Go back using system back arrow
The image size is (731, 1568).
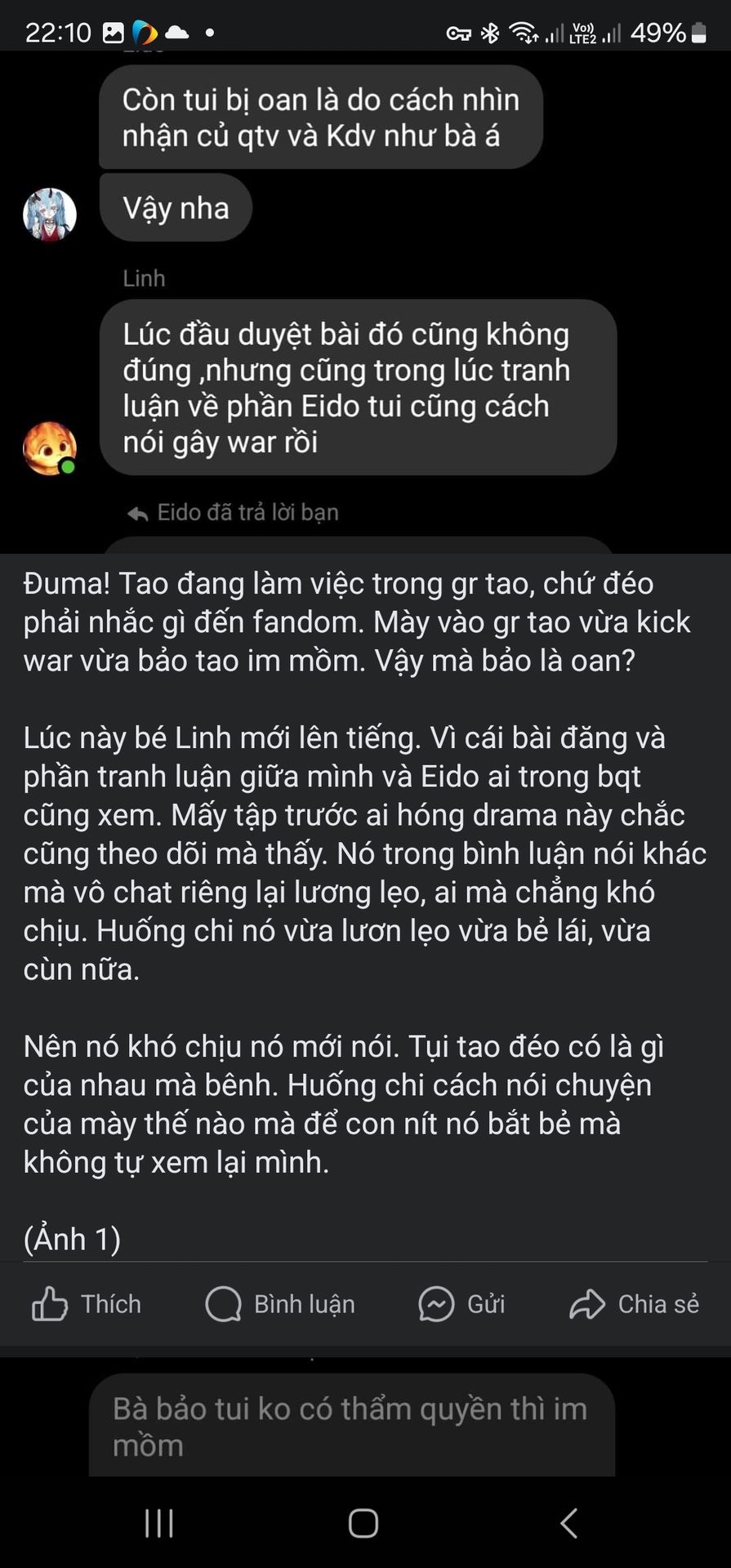(569, 1523)
